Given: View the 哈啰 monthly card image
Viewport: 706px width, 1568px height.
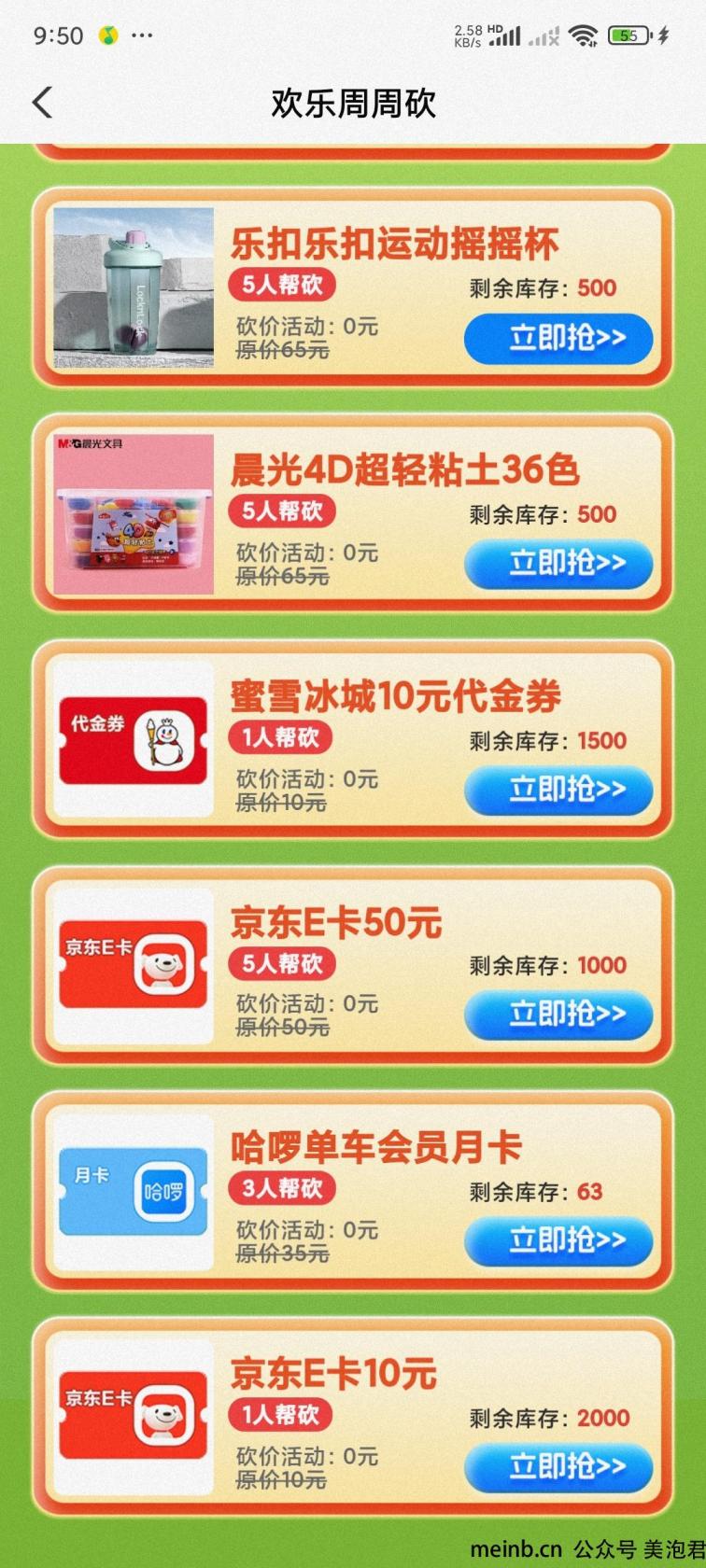Looking at the screenshot, I should coord(134,1192).
